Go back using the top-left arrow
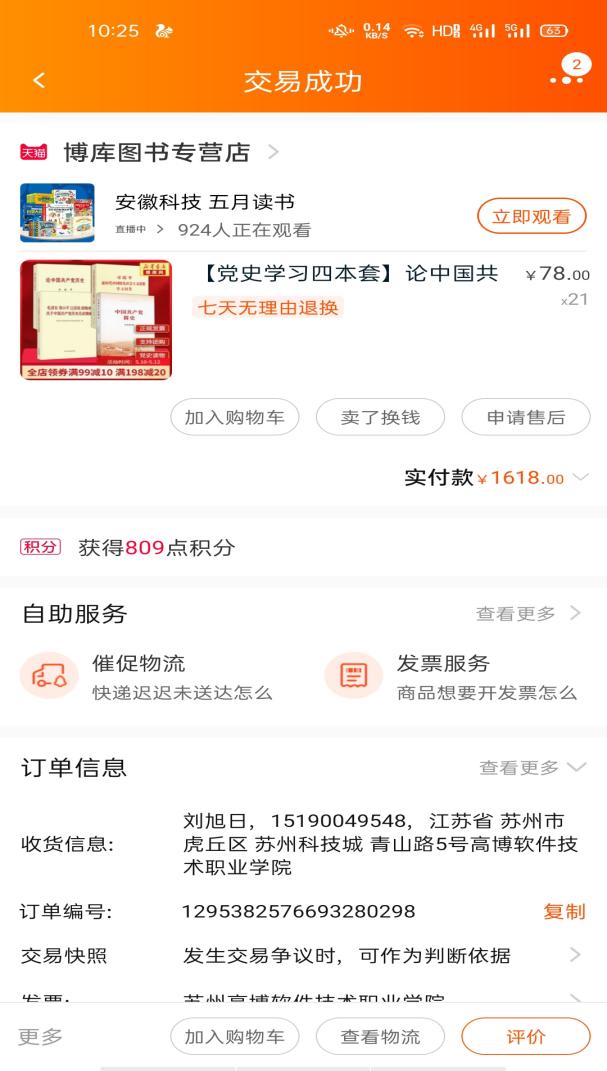Screen dimensions: 607x1071 pyautogui.click(x=39, y=81)
